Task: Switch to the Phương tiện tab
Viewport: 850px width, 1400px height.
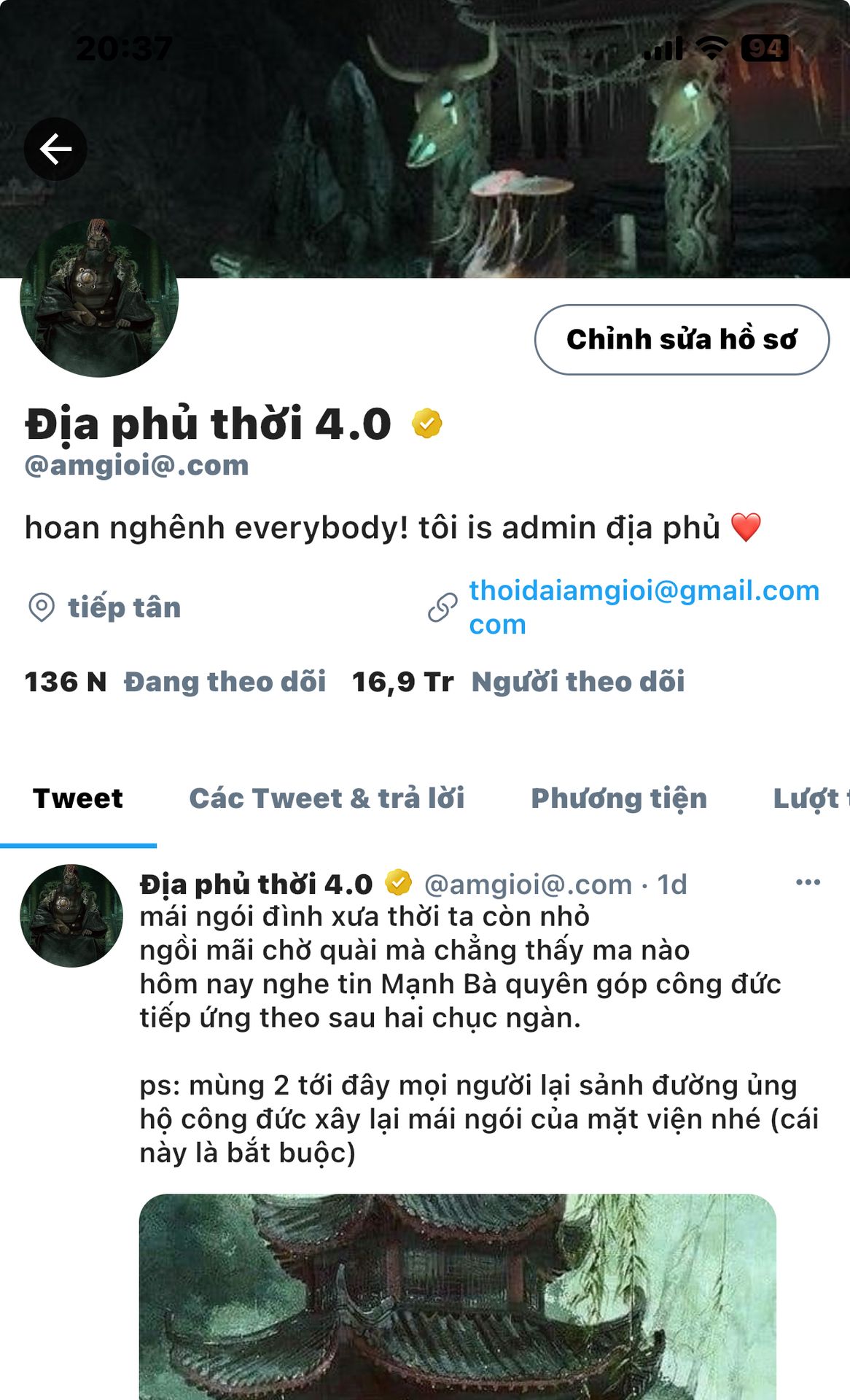Action: tap(619, 798)
